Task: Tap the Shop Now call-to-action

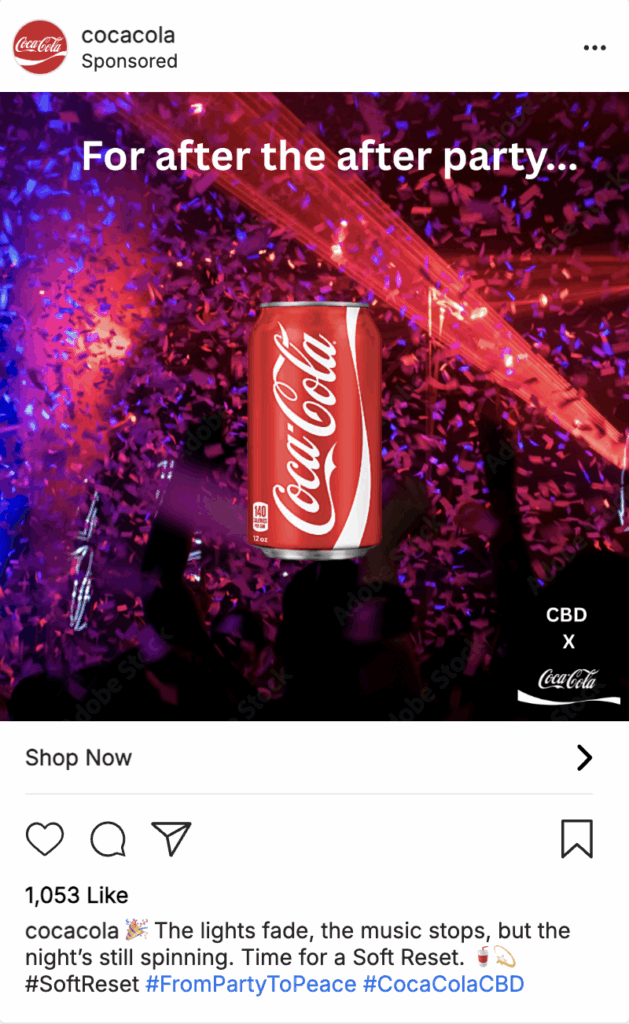Action: (79, 758)
